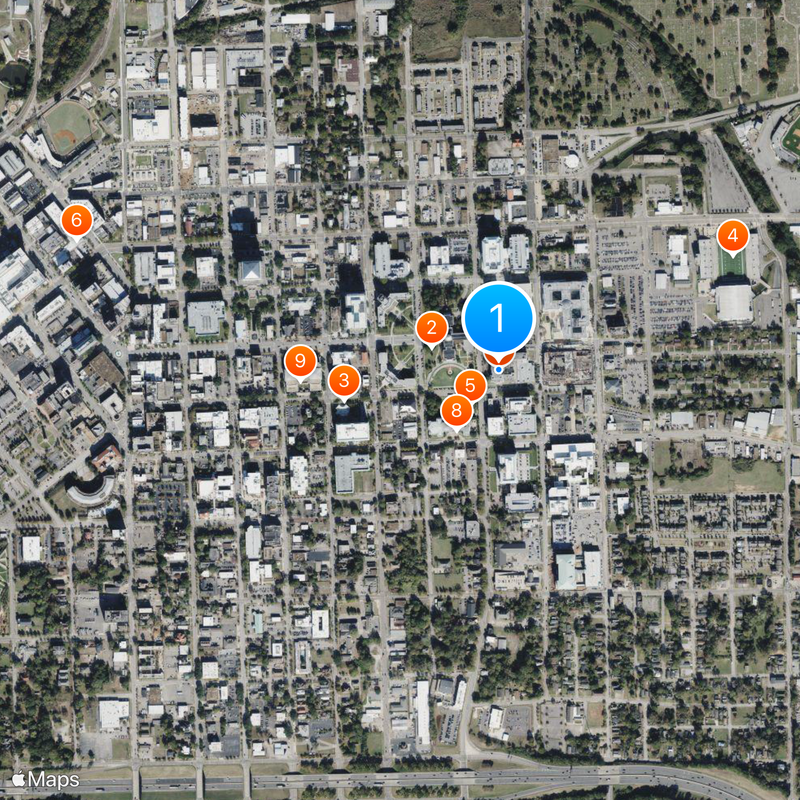Viewport: 800px width, 800px height.
Task: Select map pin number 9
Action: coord(300,361)
